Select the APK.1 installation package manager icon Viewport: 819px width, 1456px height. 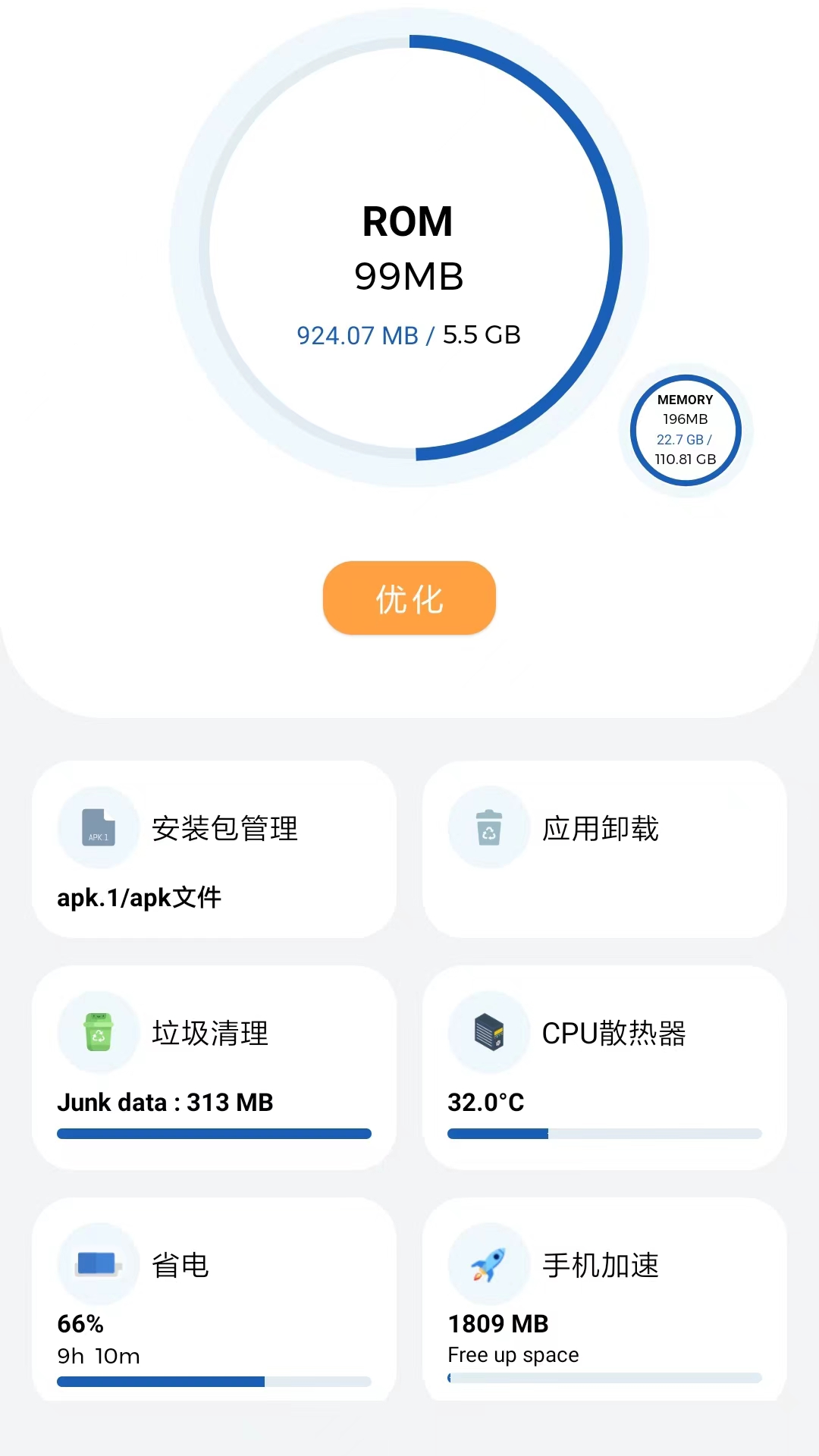click(x=98, y=827)
